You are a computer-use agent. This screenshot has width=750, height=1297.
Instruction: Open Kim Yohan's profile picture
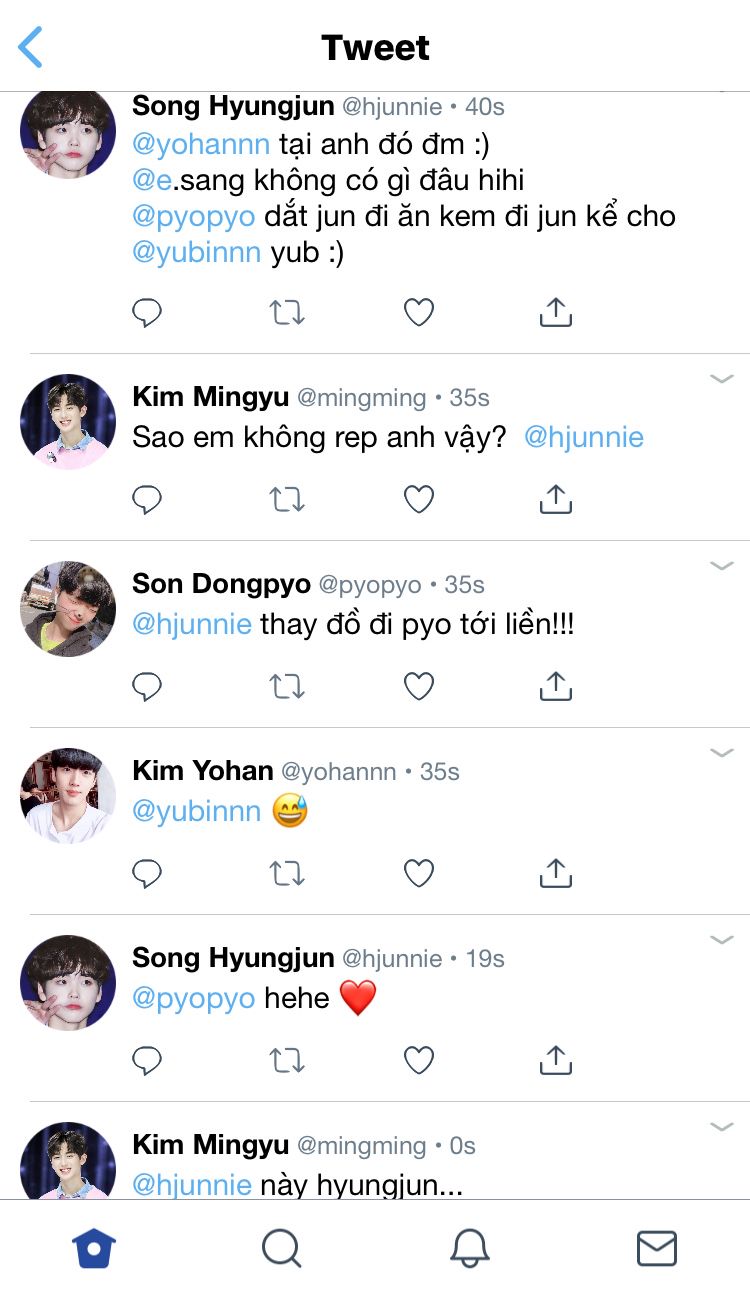(68, 796)
